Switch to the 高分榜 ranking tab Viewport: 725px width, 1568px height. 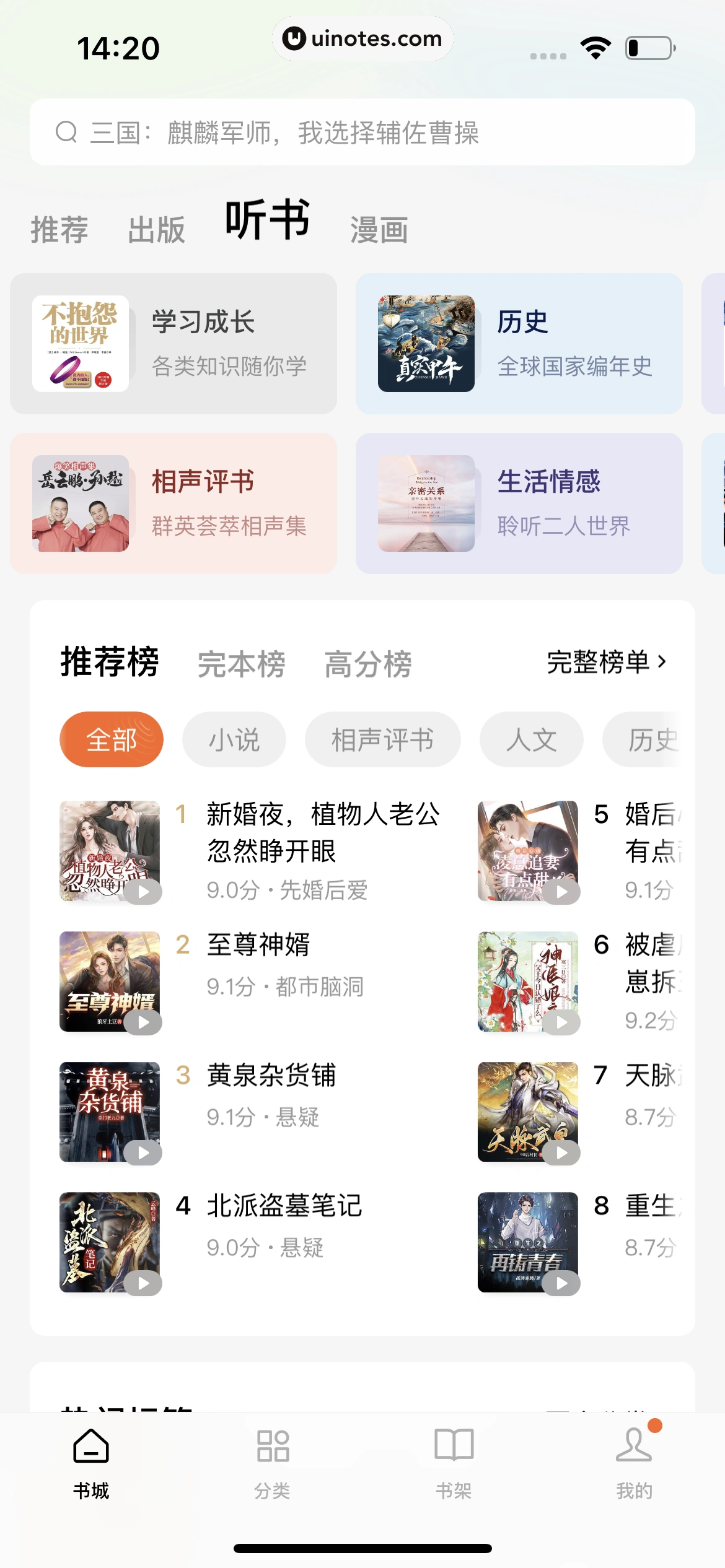[x=367, y=664]
